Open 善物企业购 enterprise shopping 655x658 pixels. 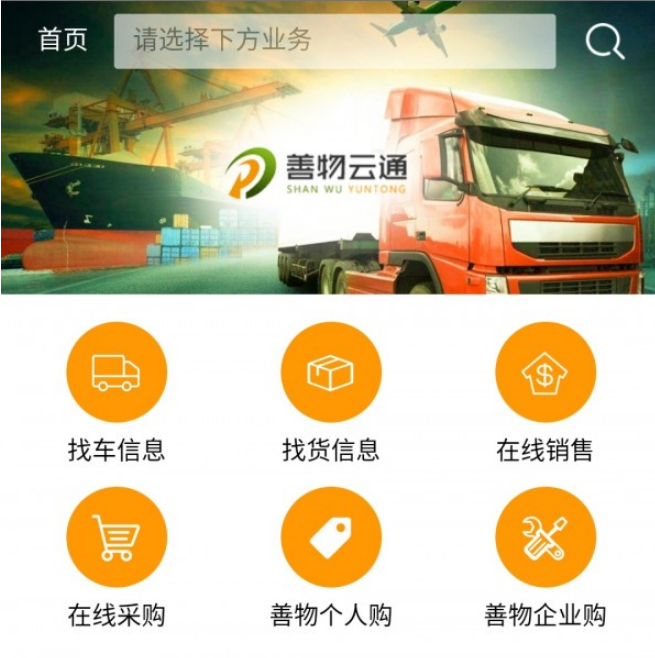(x=545, y=537)
